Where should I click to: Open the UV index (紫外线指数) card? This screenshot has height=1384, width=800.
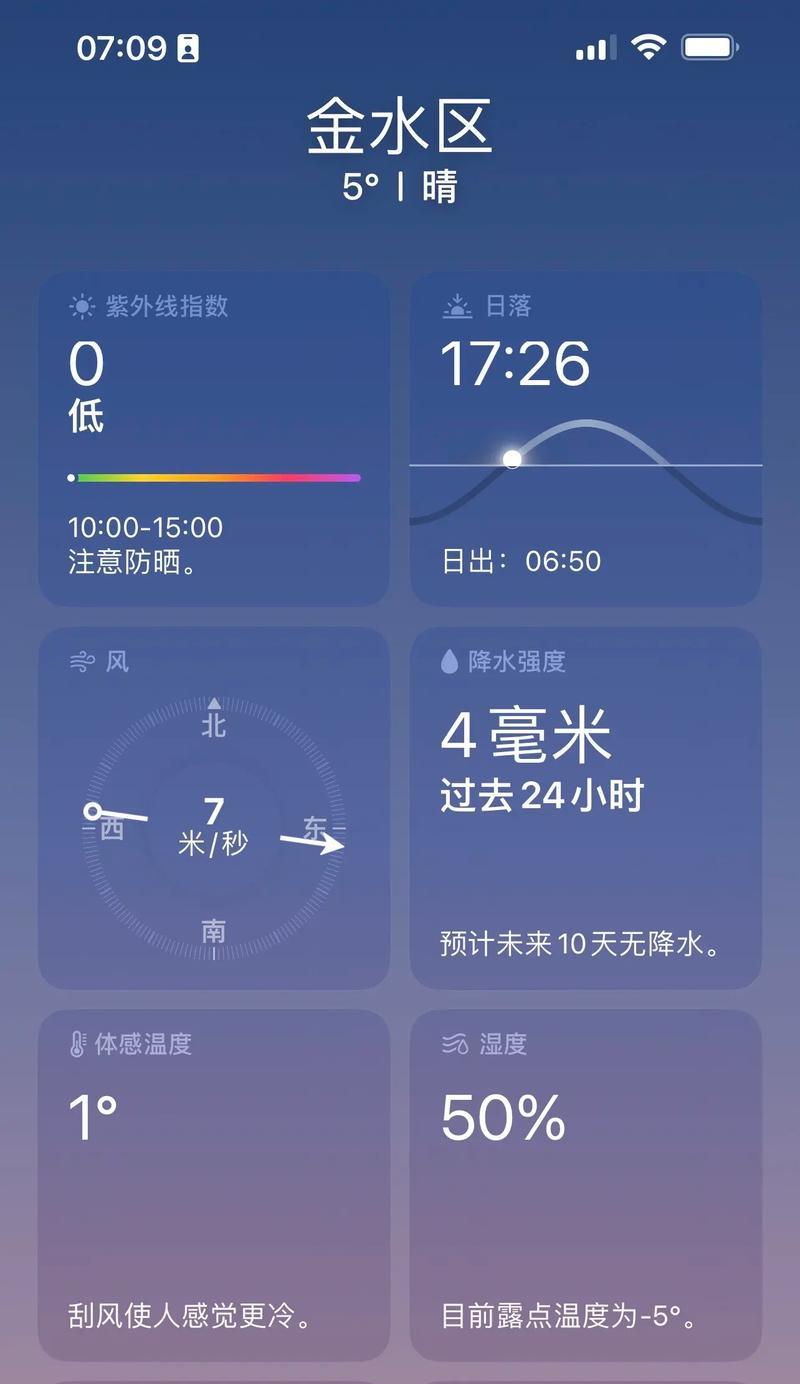tap(213, 438)
